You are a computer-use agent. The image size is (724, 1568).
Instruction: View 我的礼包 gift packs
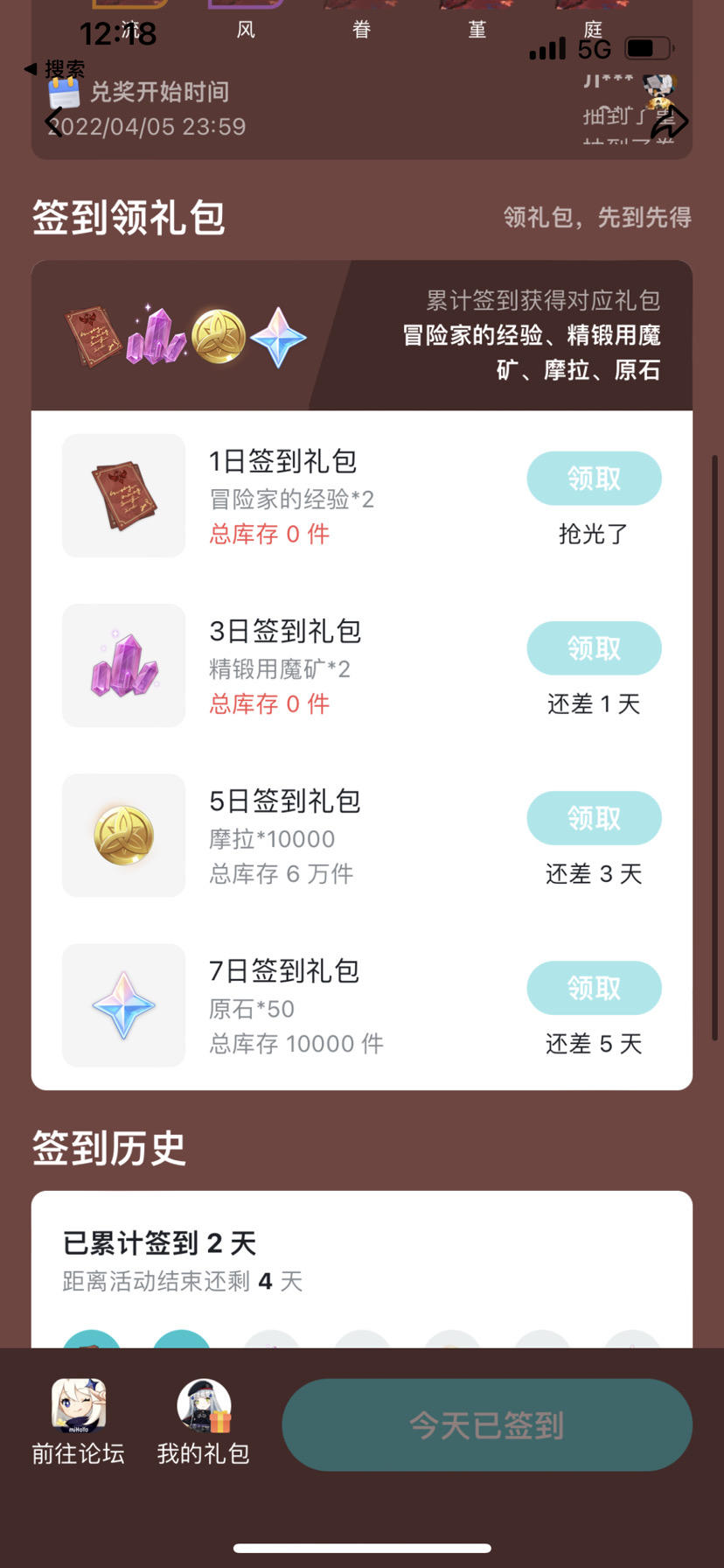click(204, 1423)
